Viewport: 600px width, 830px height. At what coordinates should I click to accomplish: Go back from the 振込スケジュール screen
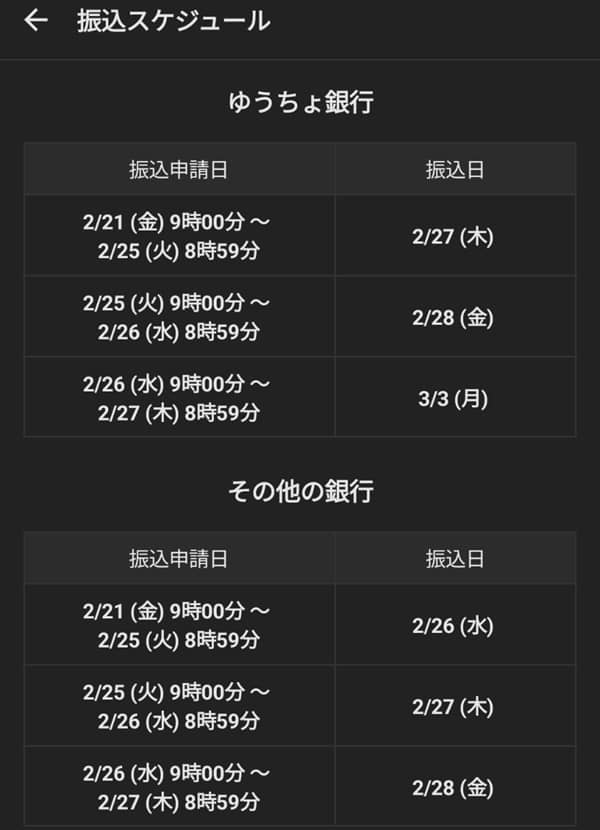pyautogui.click(x=36, y=21)
